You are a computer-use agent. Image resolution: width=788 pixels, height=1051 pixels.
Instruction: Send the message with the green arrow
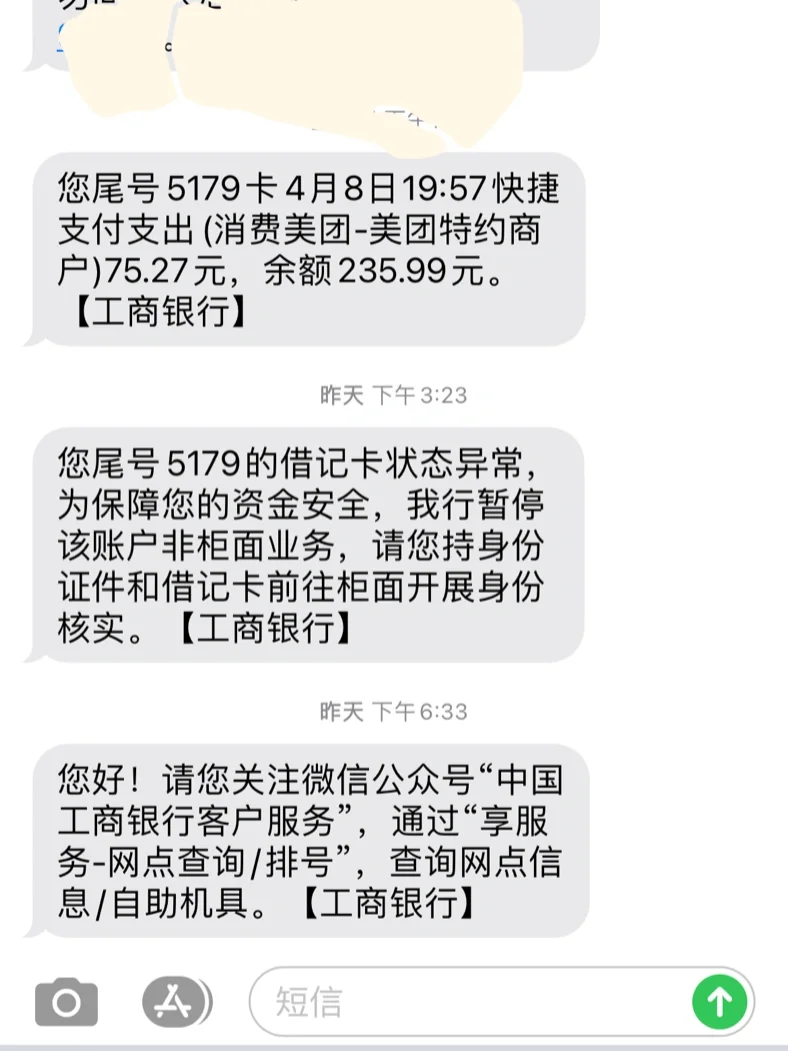(x=719, y=1001)
